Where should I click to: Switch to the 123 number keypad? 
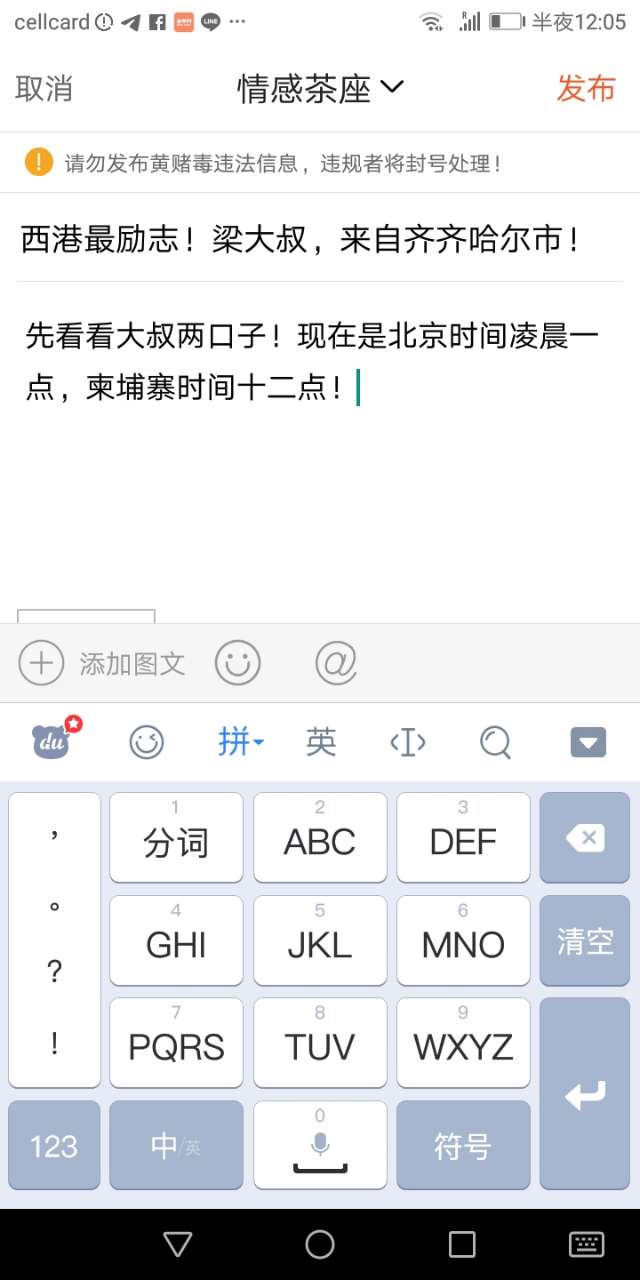click(x=54, y=1146)
